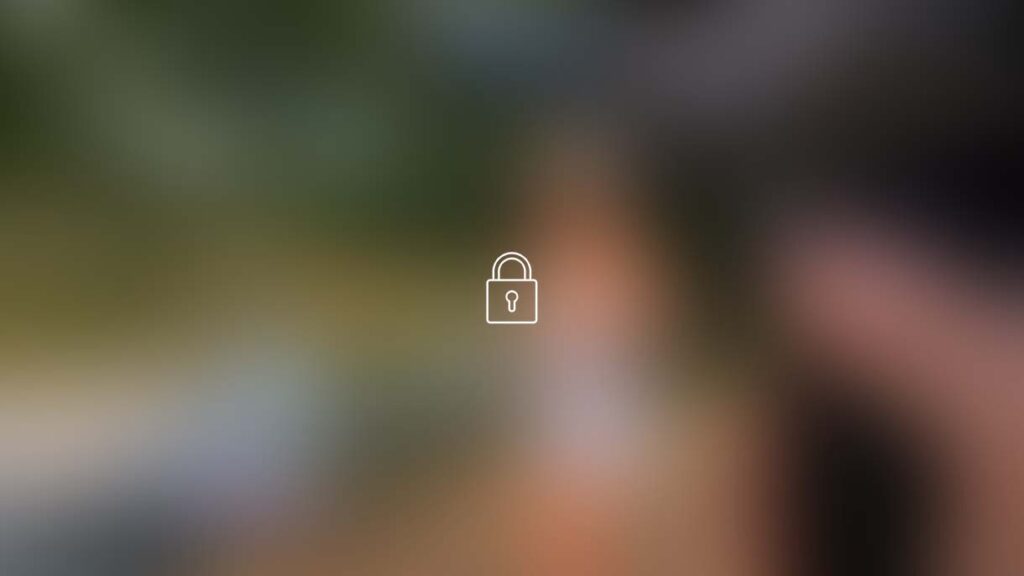This screenshot has width=1024, height=576.
Task: Tap the padlock icon to unlock content
Action: pyautogui.click(x=511, y=289)
